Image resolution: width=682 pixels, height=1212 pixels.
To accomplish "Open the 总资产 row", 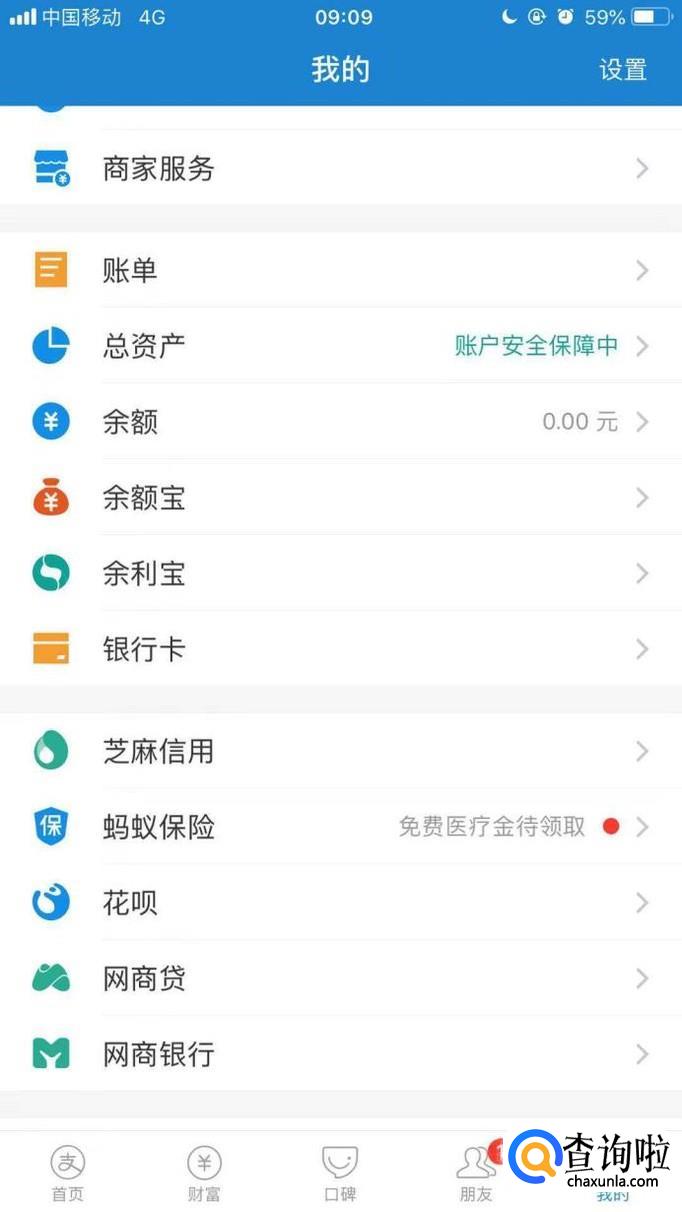I will coord(340,346).
